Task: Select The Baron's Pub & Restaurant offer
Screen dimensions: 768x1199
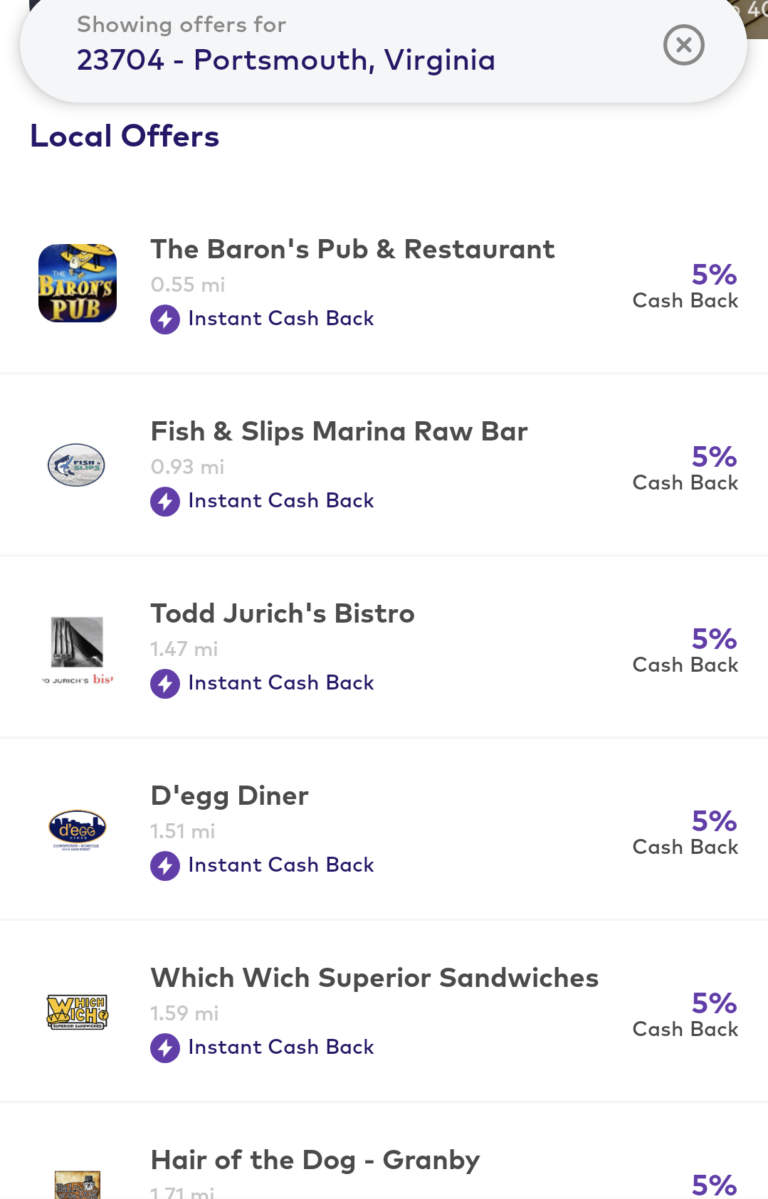Action: pos(352,249)
